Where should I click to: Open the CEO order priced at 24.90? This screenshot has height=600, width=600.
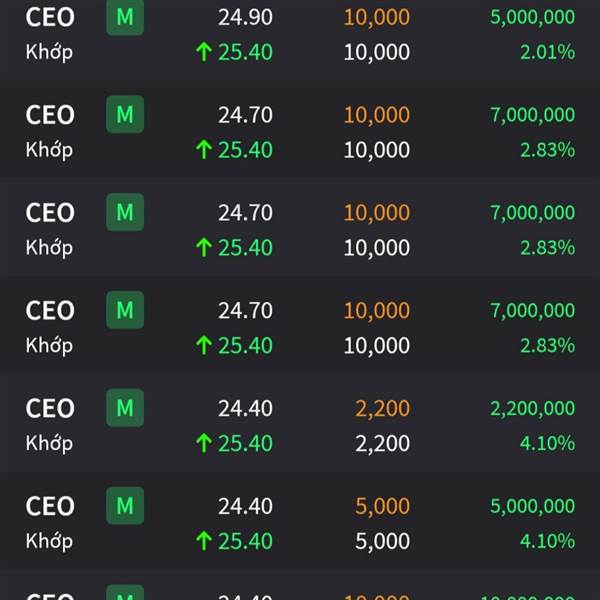(x=300, y=34)
